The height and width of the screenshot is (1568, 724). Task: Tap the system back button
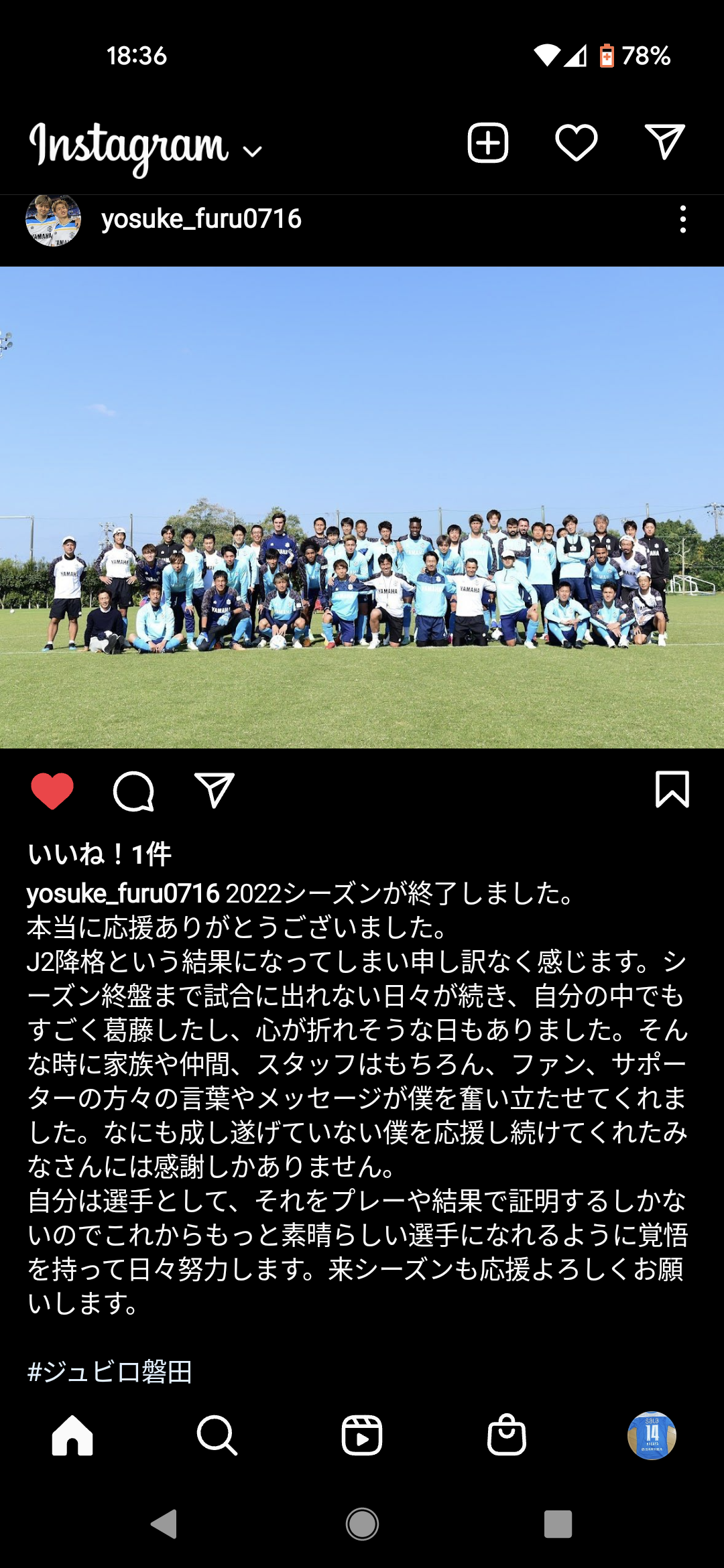[x=164, y=1524]
